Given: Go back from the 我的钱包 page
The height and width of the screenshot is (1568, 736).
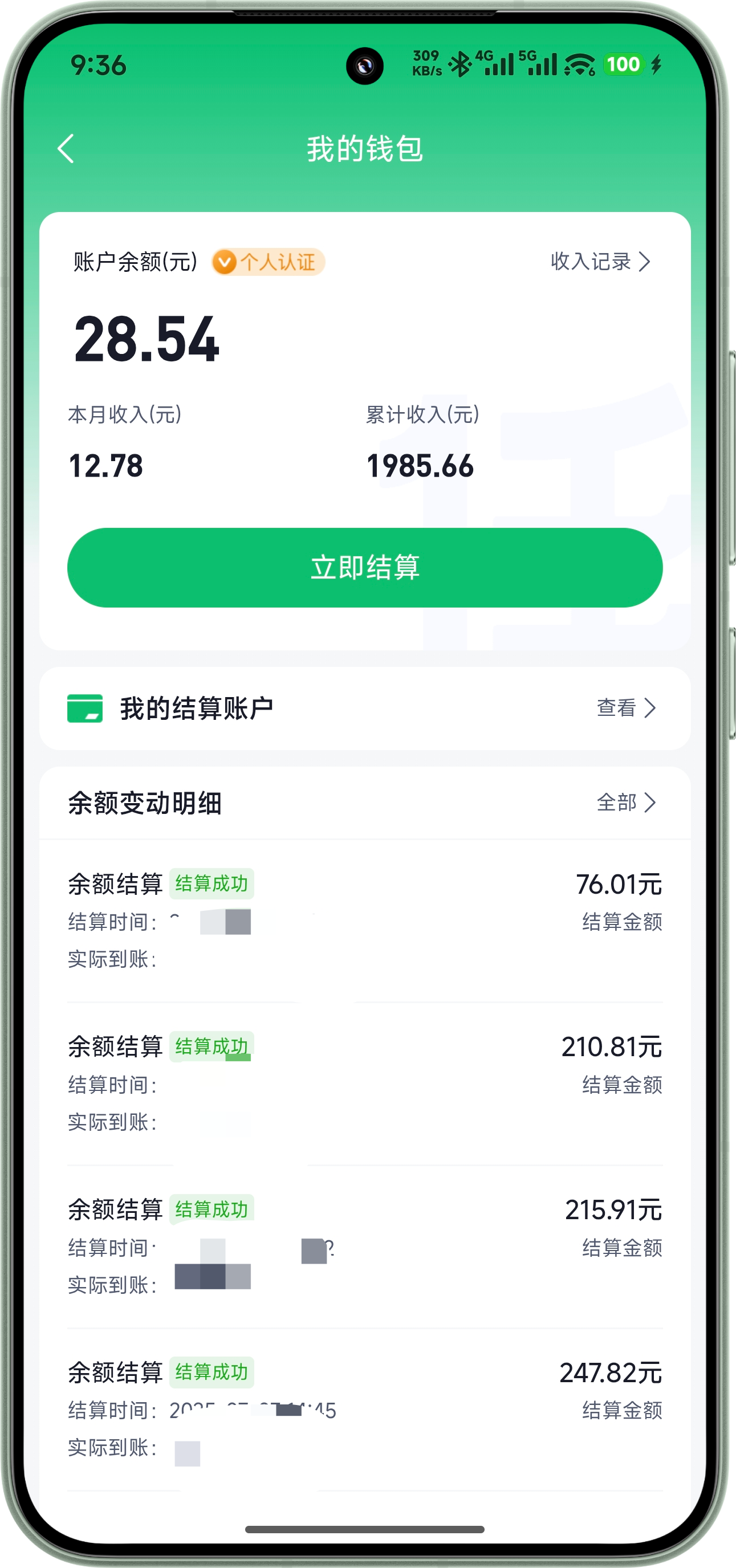Looking at the screenshot, I should pyautogui.click(x=66, y=149).
